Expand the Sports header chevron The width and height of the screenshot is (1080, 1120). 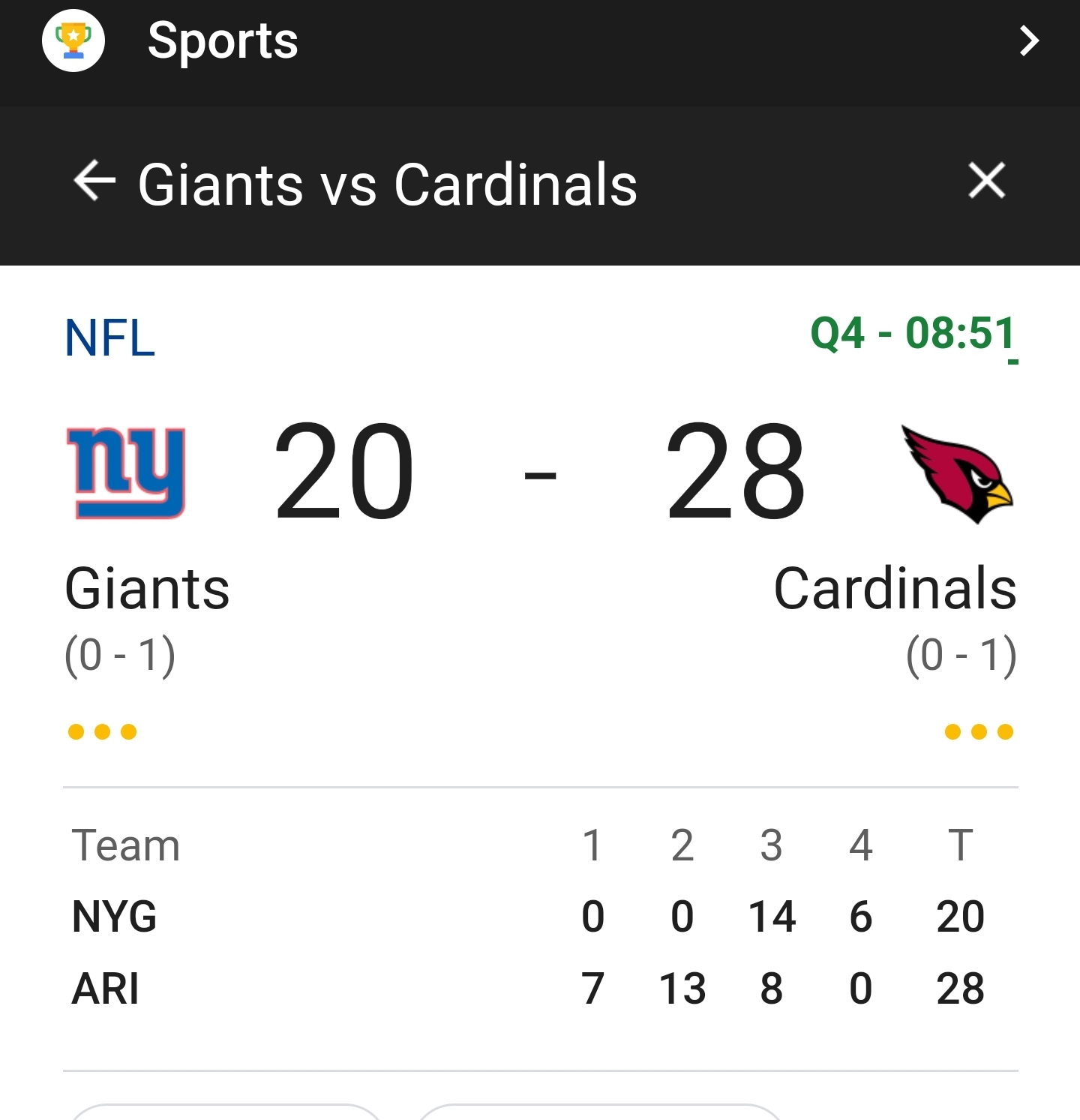coord(1029,41)
